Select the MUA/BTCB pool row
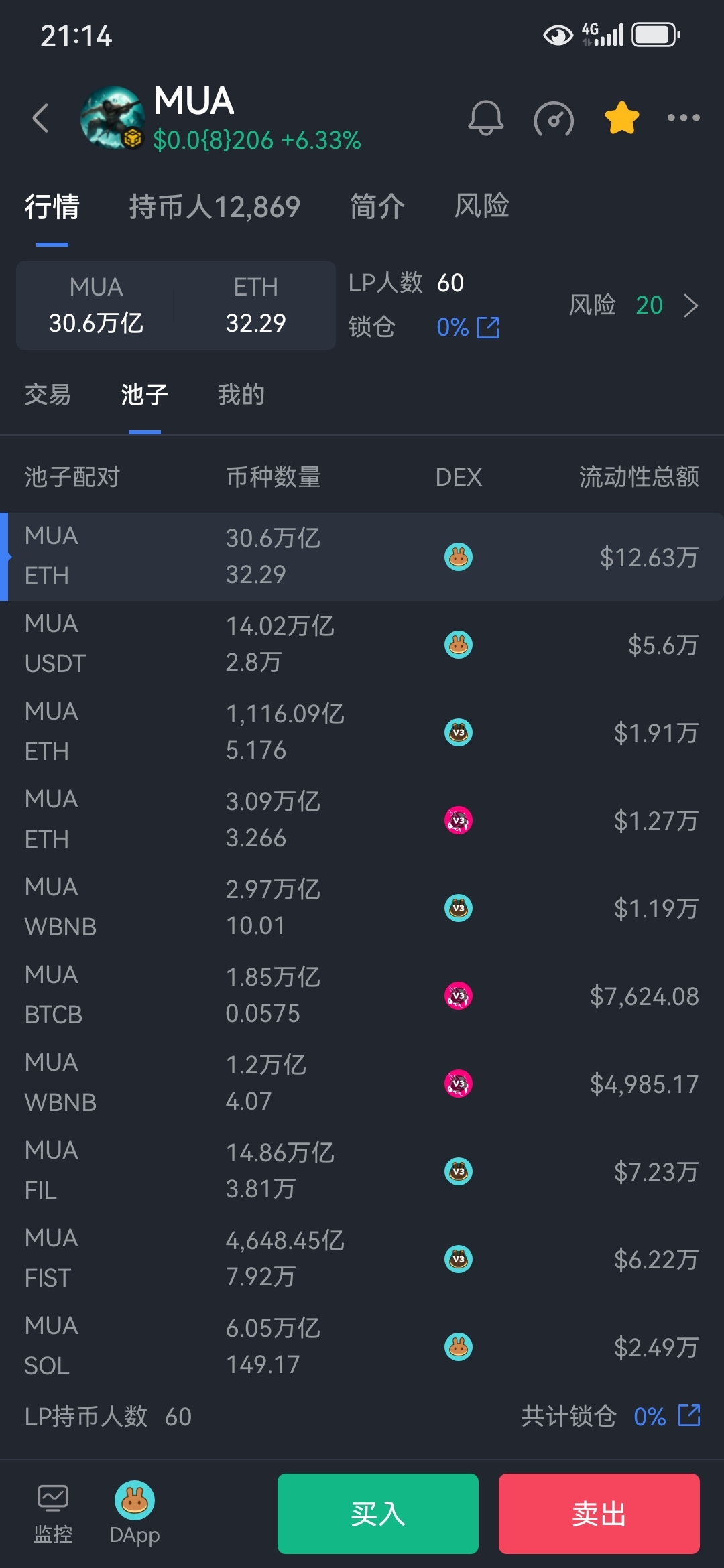 [362, 996]
